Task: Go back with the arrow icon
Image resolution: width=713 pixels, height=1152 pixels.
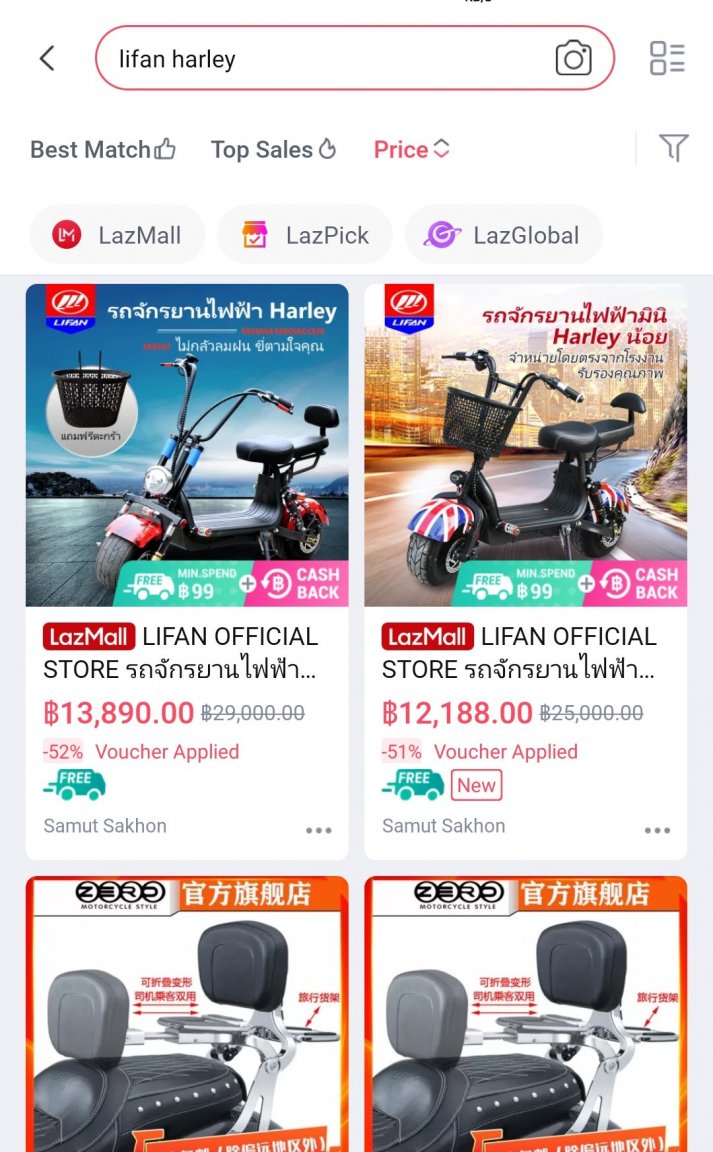Action: [x=47, y=59]
